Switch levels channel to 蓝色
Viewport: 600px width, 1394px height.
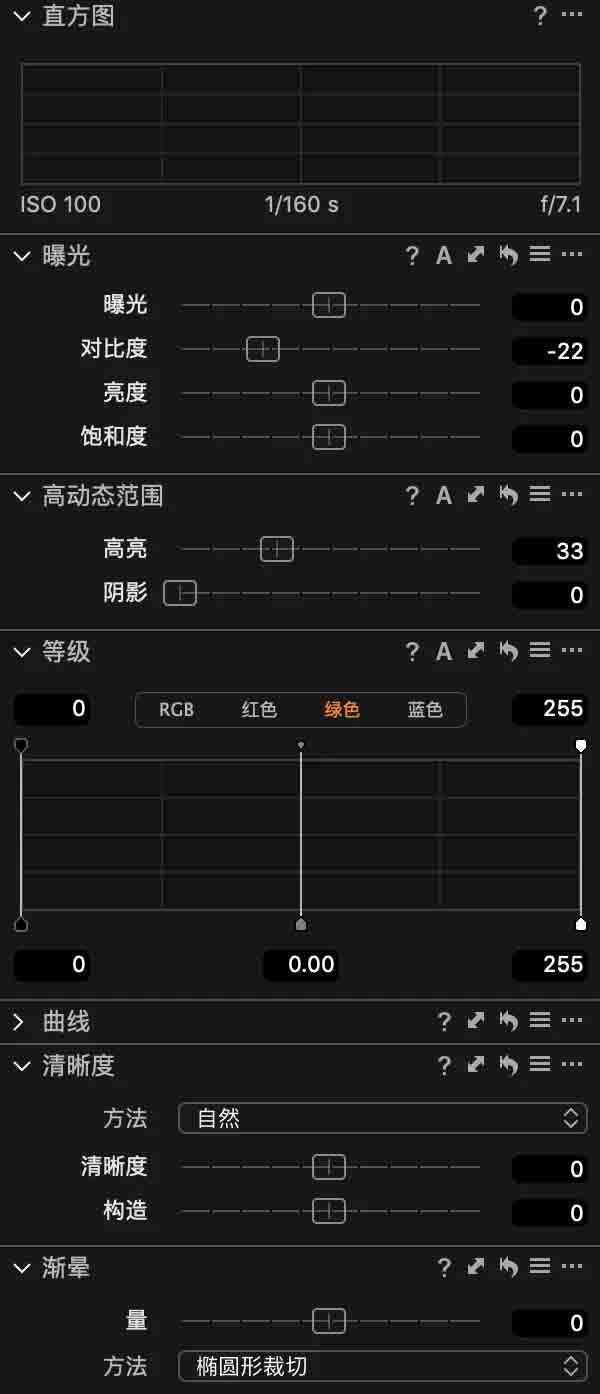tap(424, 710)
